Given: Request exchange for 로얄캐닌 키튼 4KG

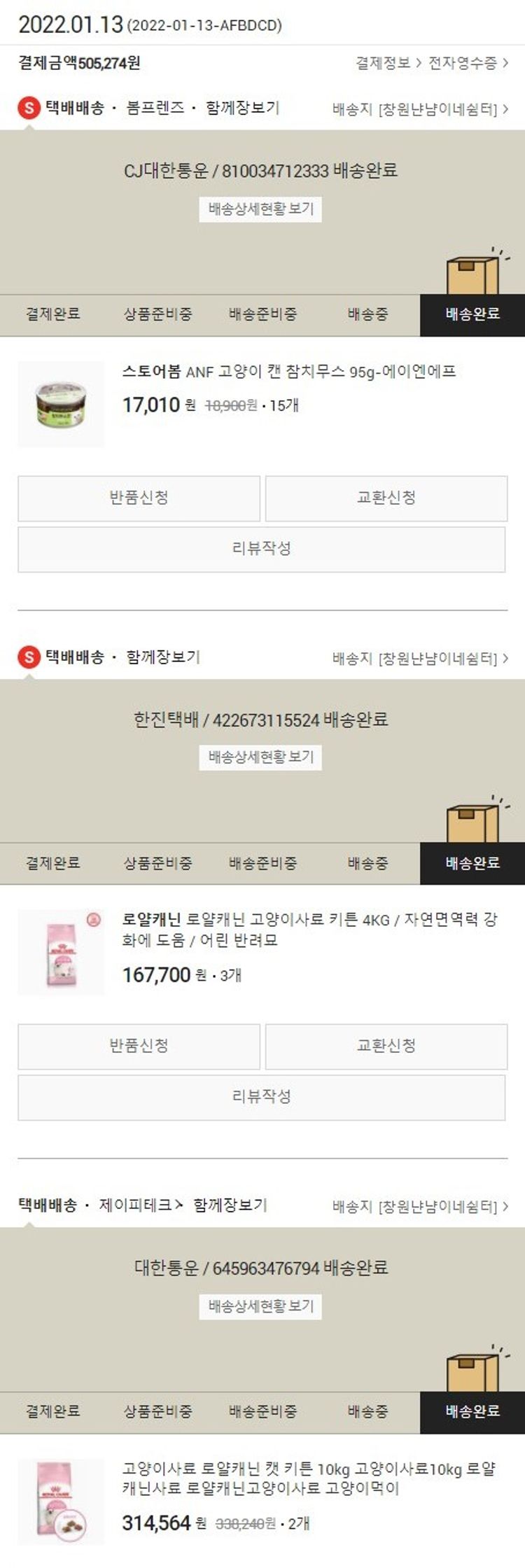Looking at the screenshot, I should (x=386, y=1046).
